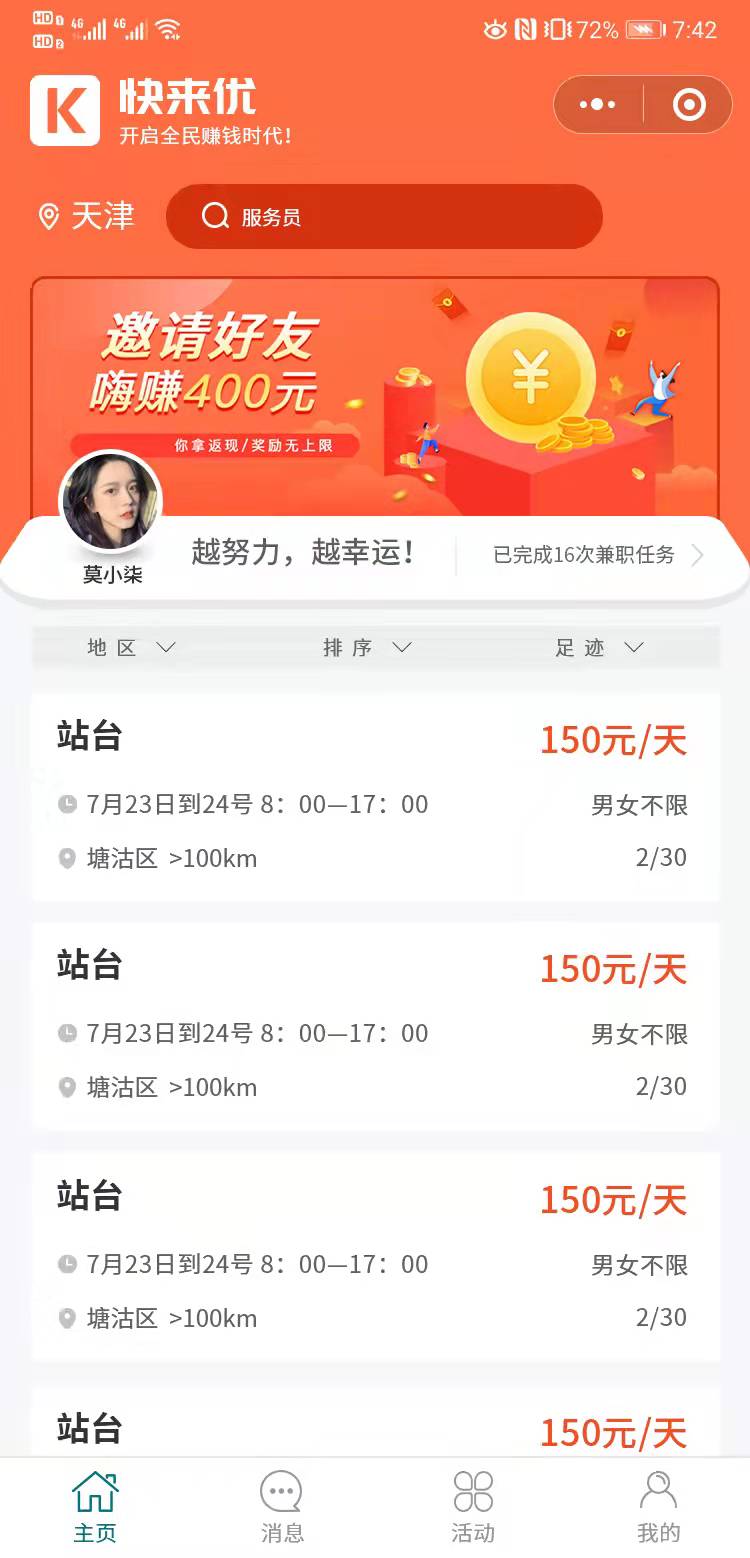Close the mini program via circle icon
750x1558 pixels.
tap(689, 105)
